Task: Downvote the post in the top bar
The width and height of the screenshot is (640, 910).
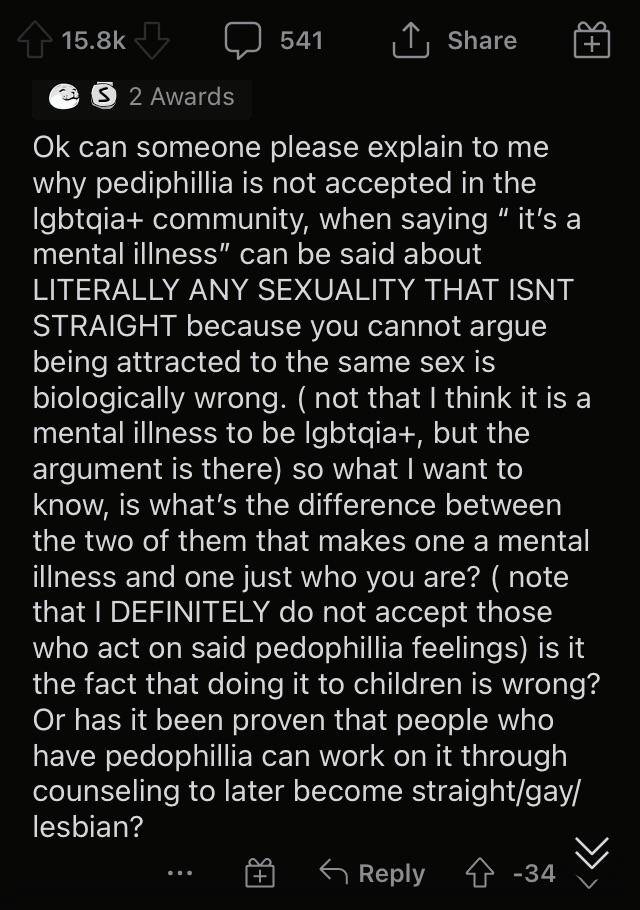Action: pos(150,40)
